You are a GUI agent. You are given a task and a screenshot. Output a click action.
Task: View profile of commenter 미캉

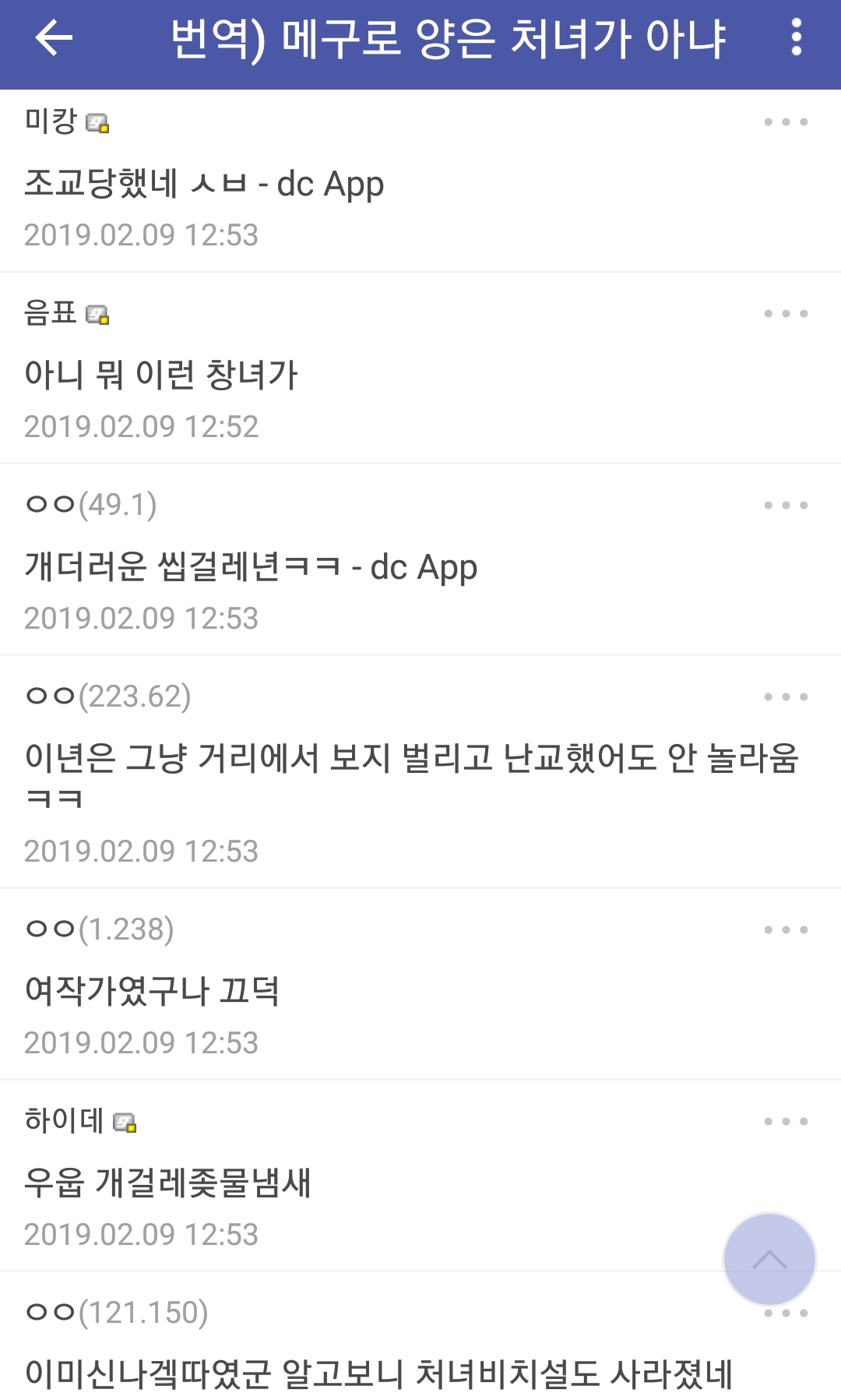pyautogui.click(x=51, y=122)
